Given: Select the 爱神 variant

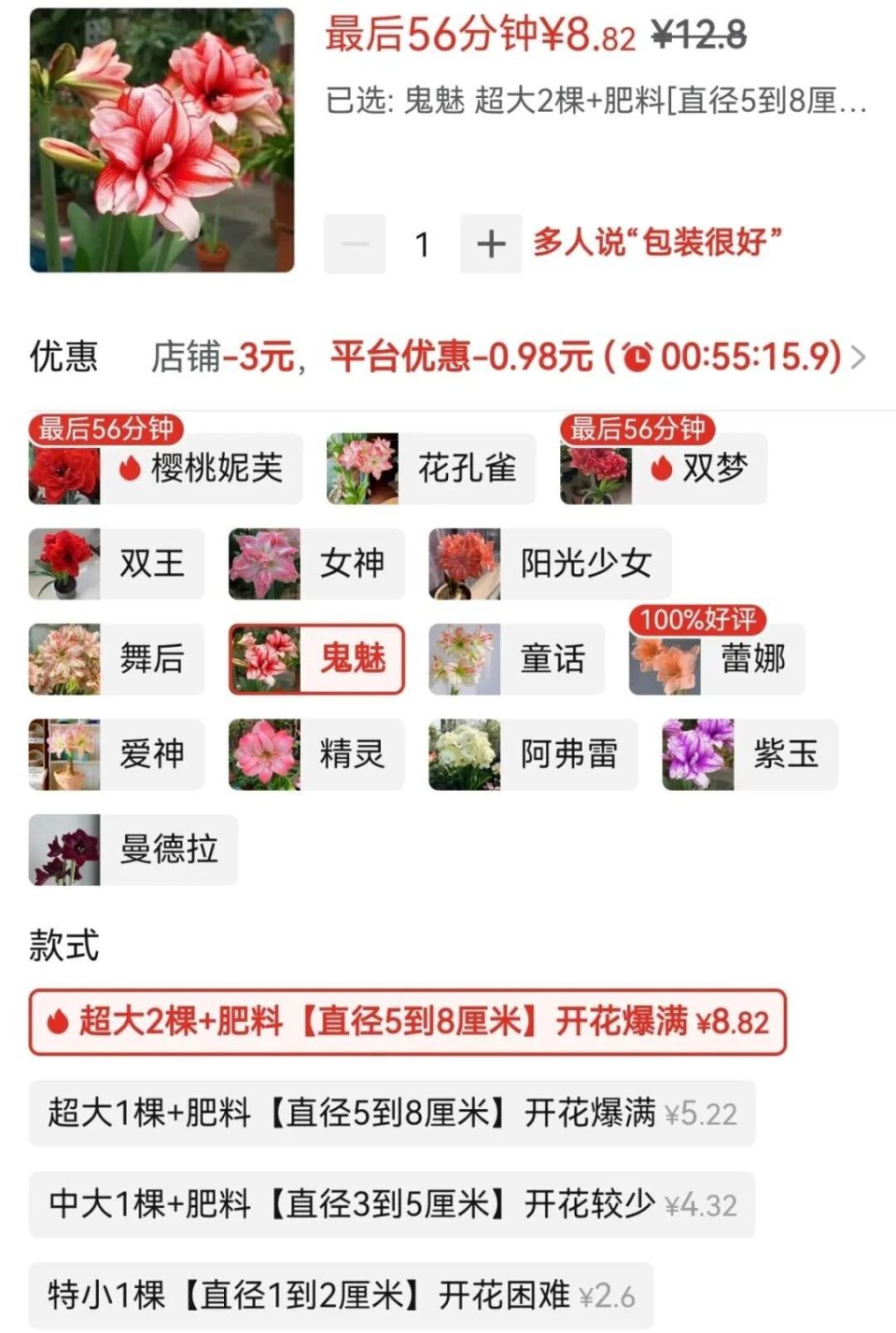Looking at the screenshot, I should [116, 755].
